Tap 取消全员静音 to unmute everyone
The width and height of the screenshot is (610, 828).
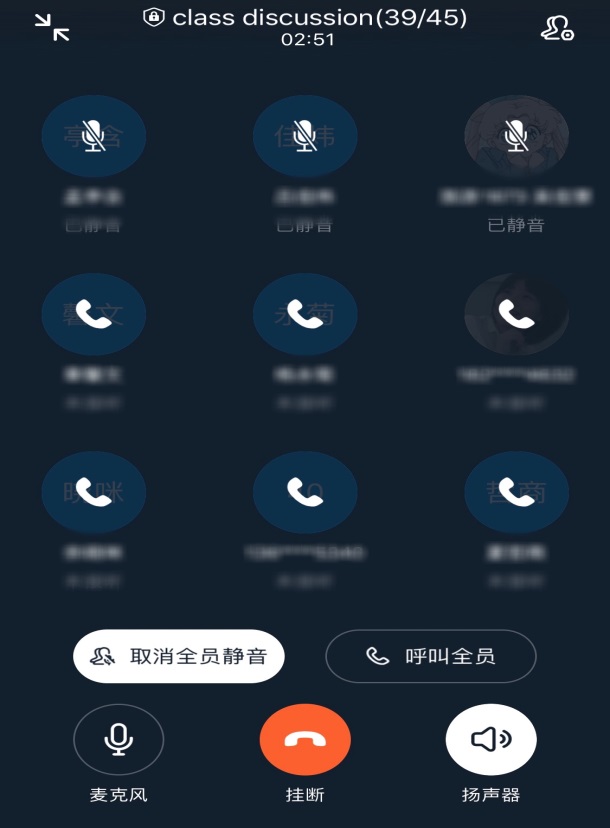tap(179, 656)
